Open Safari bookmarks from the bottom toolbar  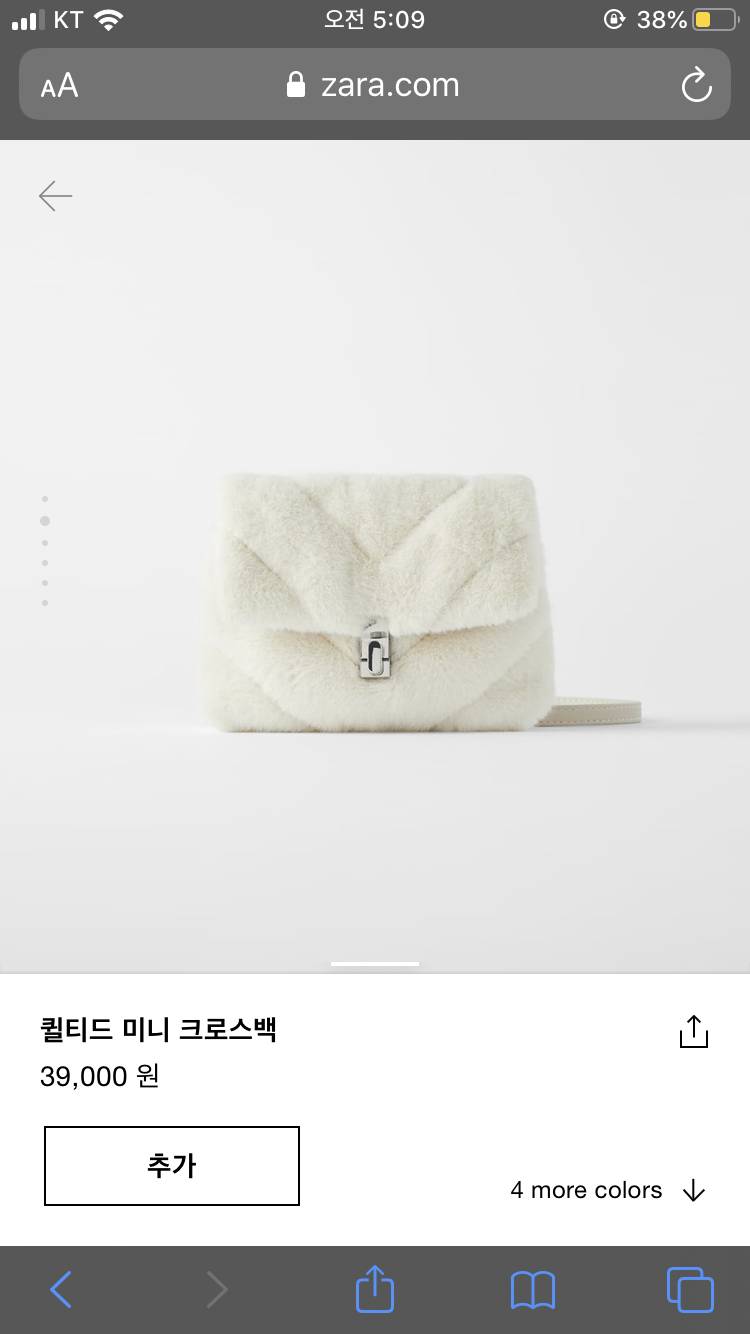pos(532,1290)
